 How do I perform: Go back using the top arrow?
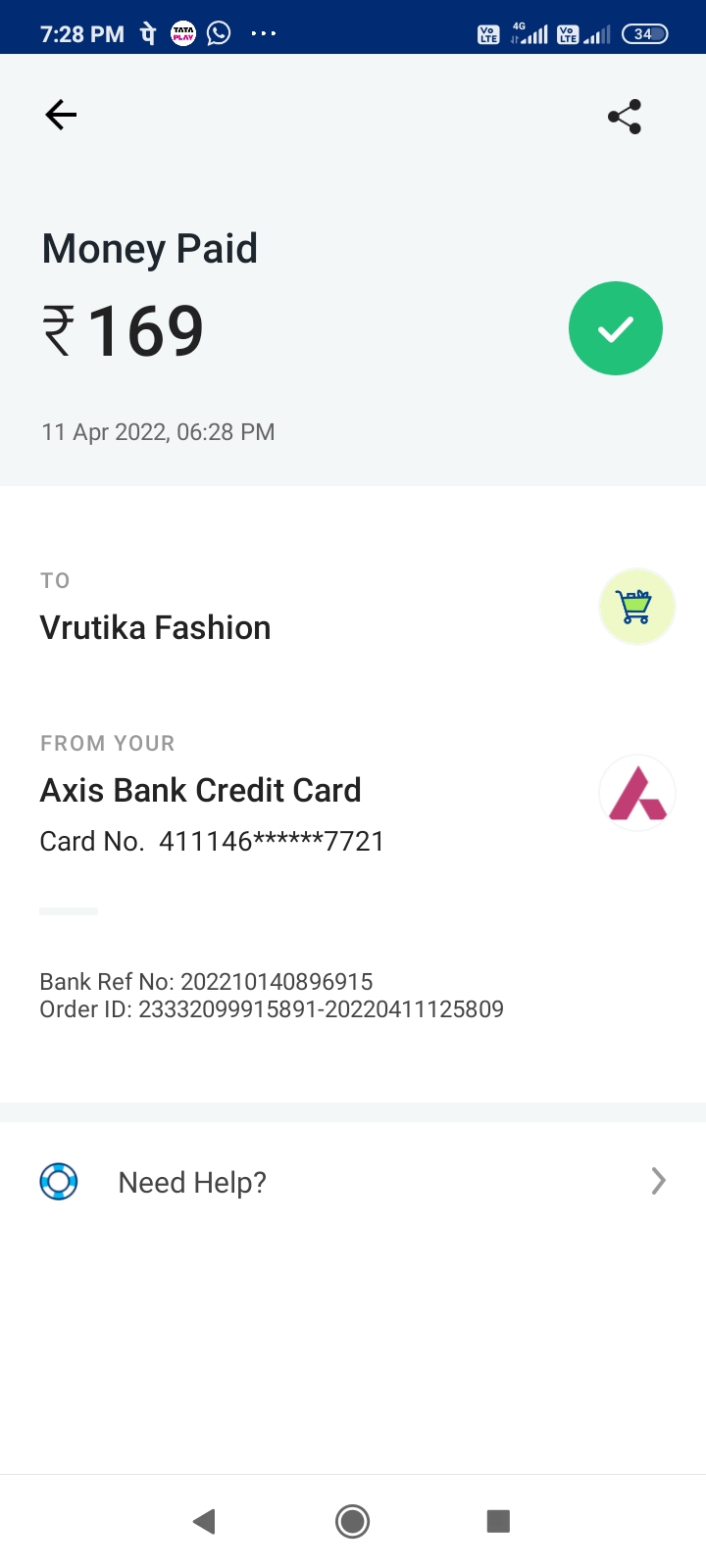[x=61, y=116]
